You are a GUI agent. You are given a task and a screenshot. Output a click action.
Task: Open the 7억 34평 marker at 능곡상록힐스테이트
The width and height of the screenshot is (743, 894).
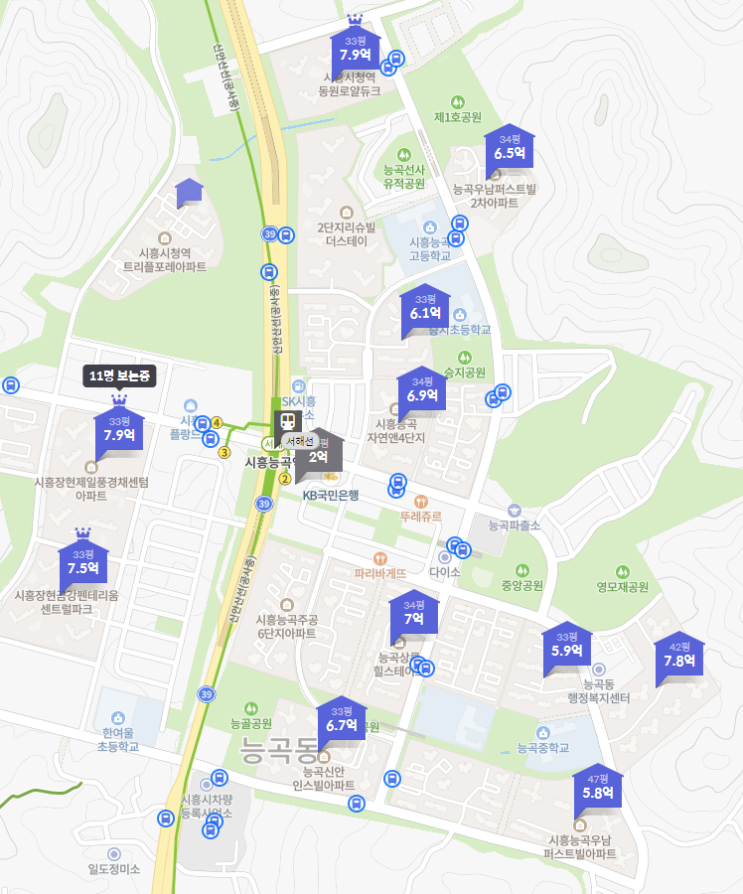pos(413,616)
